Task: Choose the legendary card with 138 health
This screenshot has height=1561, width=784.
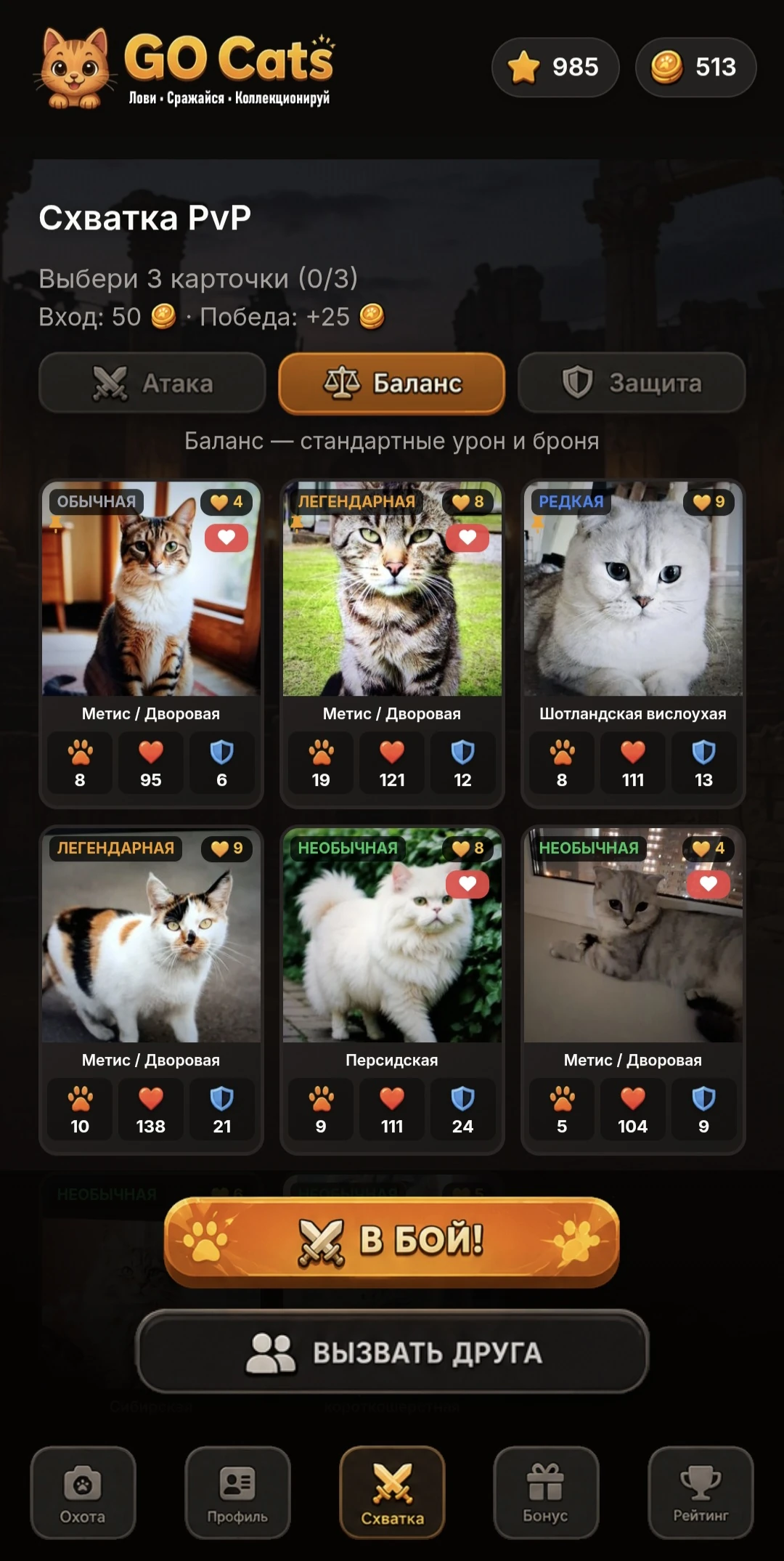Action: coord(151,990)
